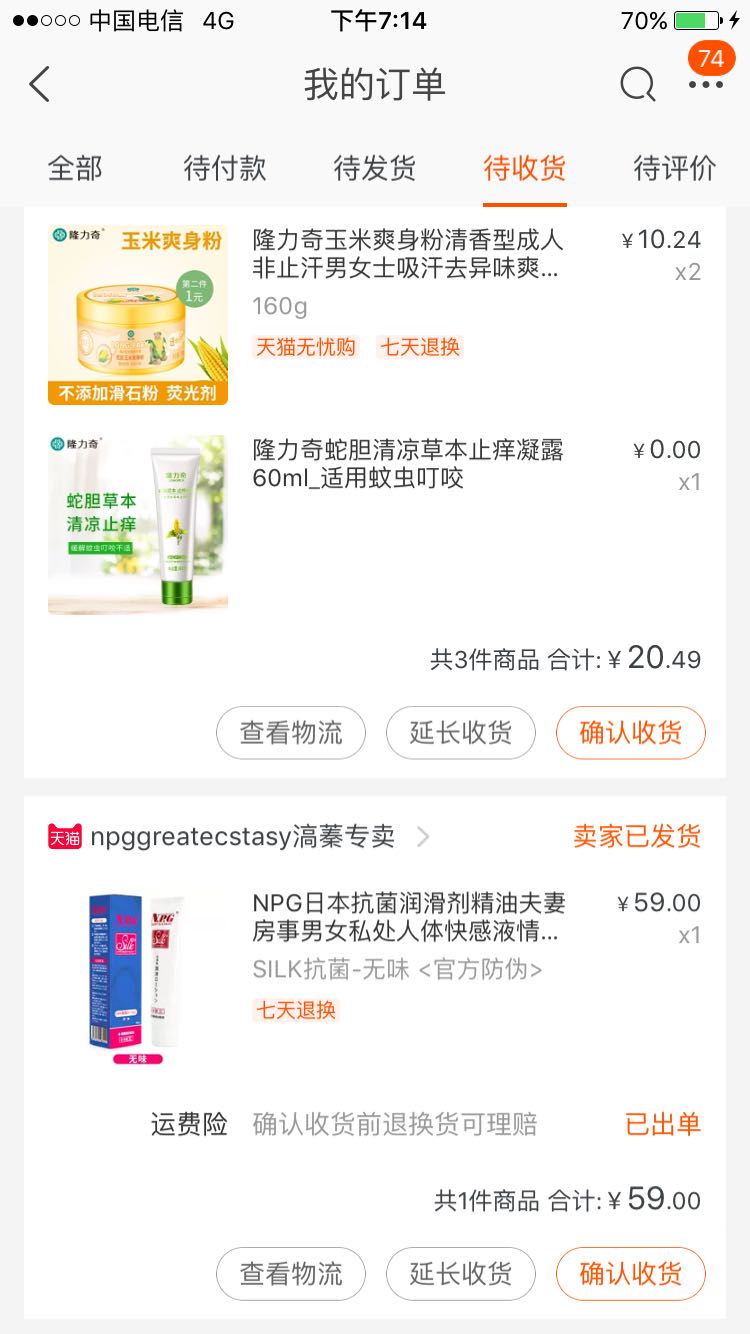
Task: Open order search
Action: [637, 85]
